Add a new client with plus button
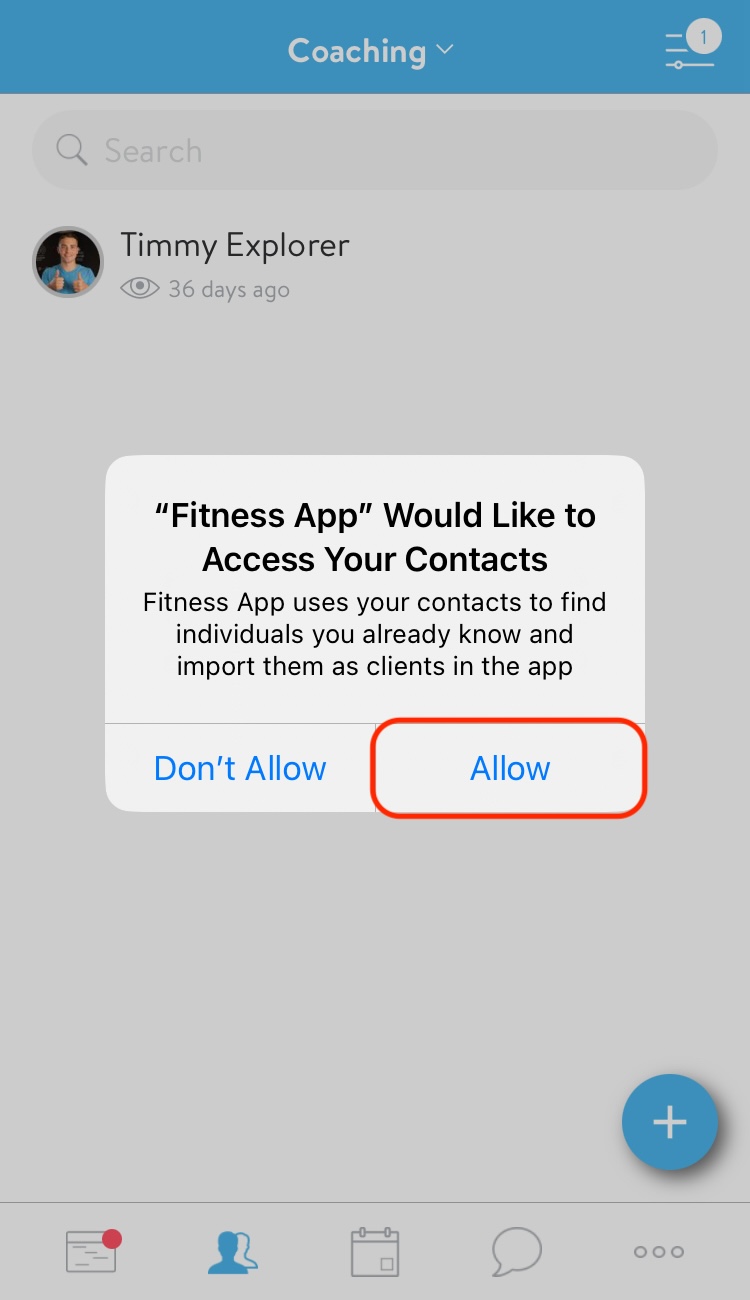The height and width of the screenshot is (1300, 750). click(669, 1122)
